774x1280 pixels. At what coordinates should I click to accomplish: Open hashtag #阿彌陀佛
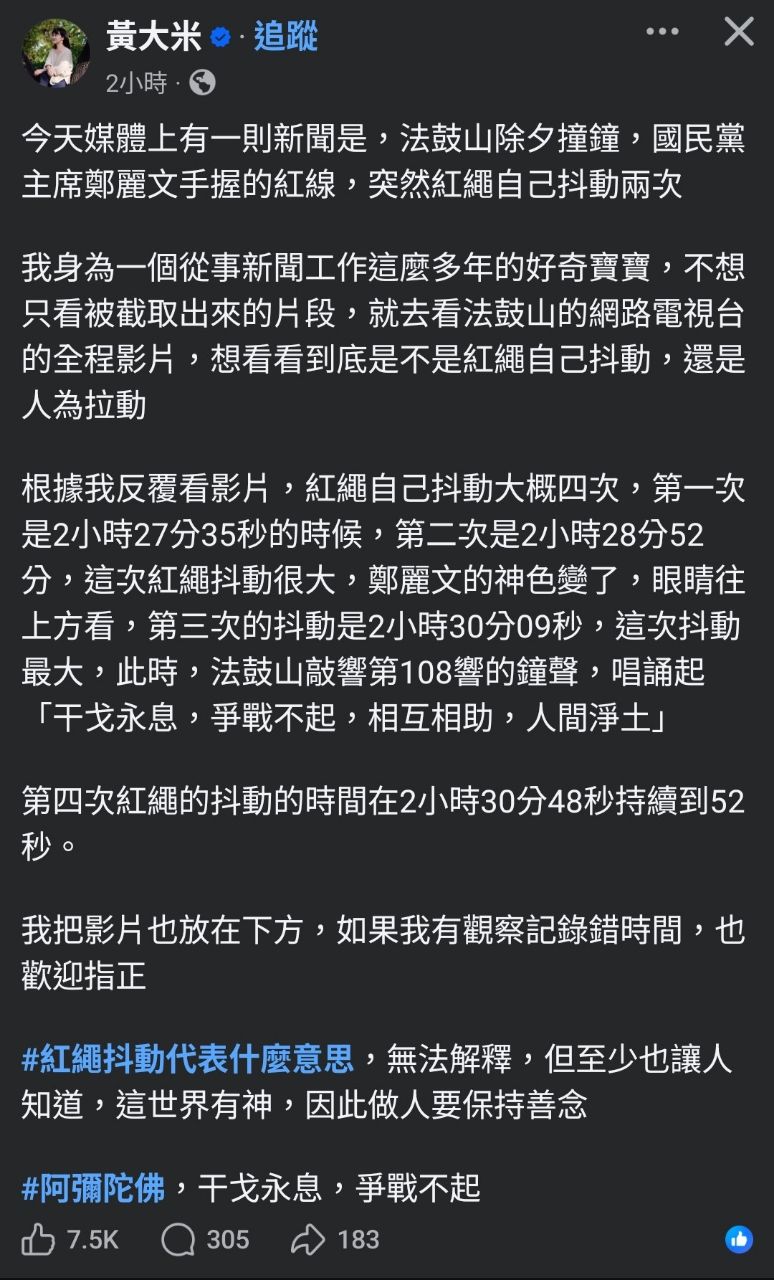93,1187
